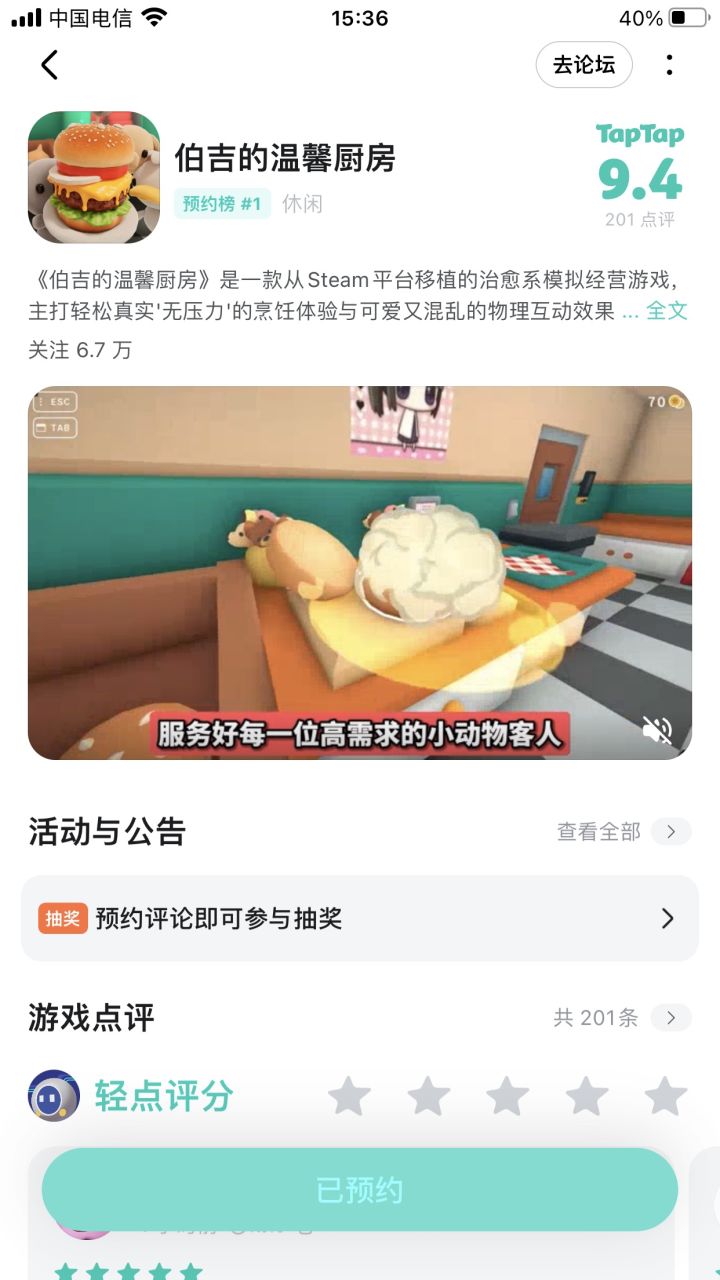Unmute the game preview video
Image resolution: width=720 pixels, height=1280 pixels.
[x=657, y=731]
